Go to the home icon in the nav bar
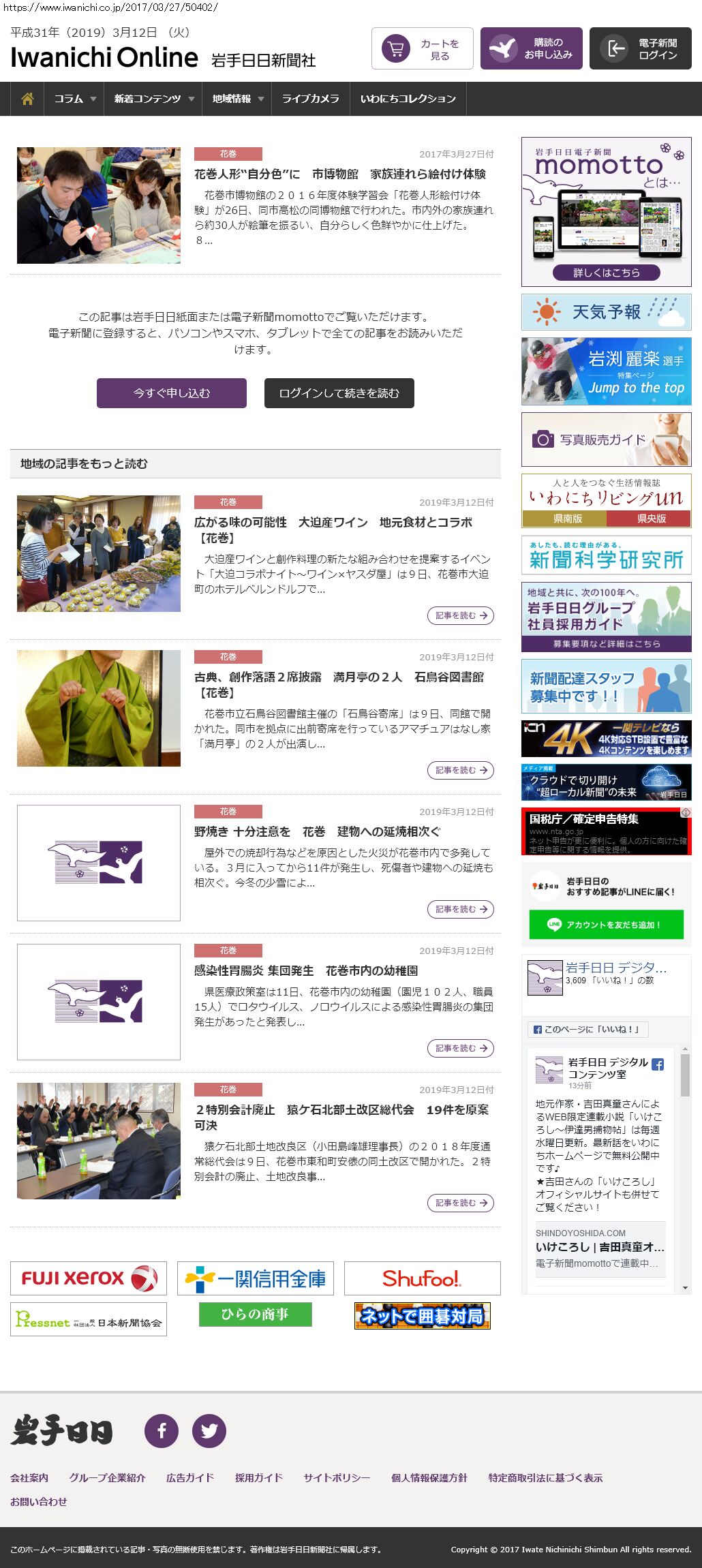The width and height of the screenshot is (702, 1568). (27, 99)
